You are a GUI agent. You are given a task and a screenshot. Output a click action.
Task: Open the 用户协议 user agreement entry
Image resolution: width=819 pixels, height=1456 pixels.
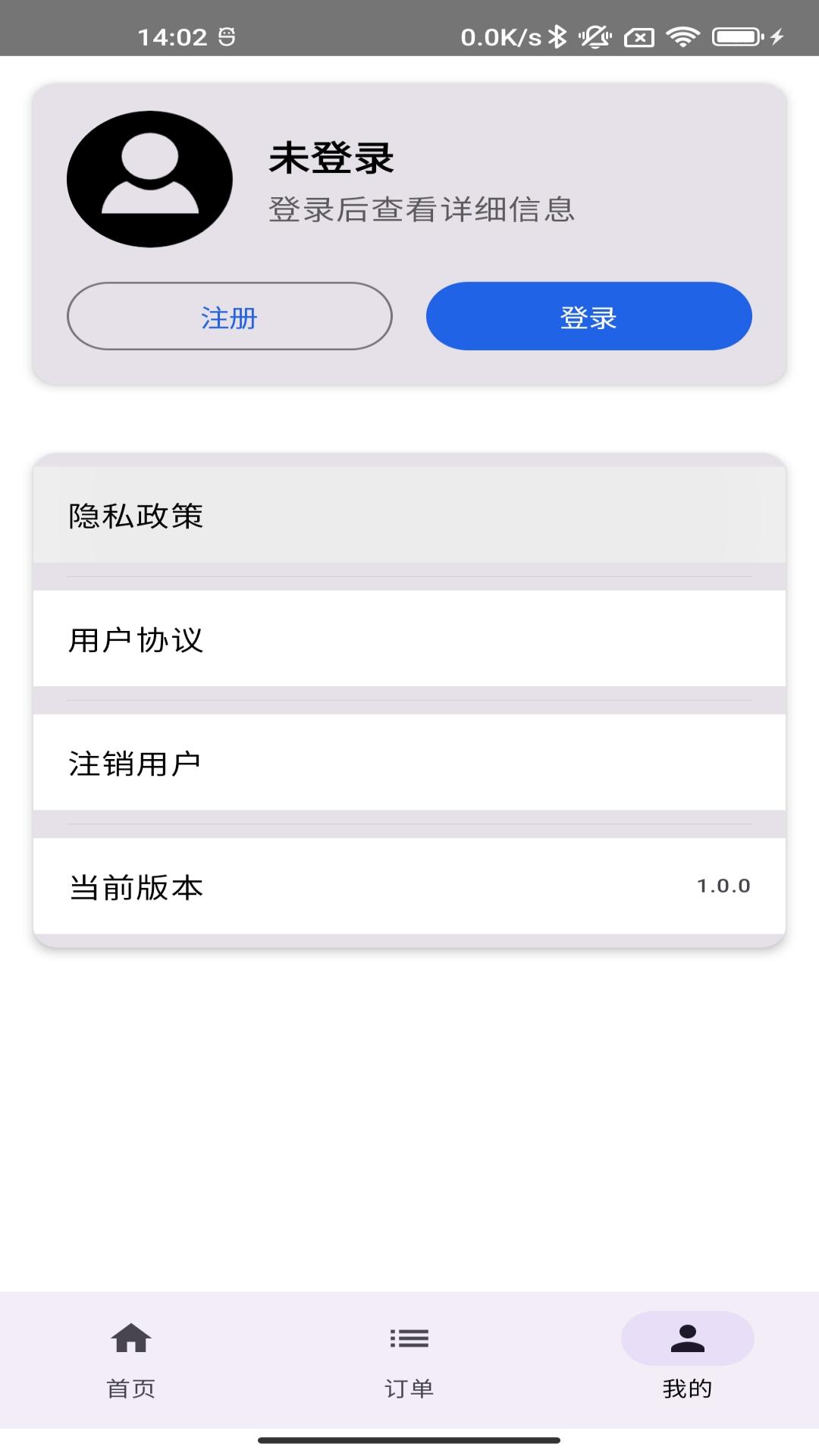[x=409, y=639]
